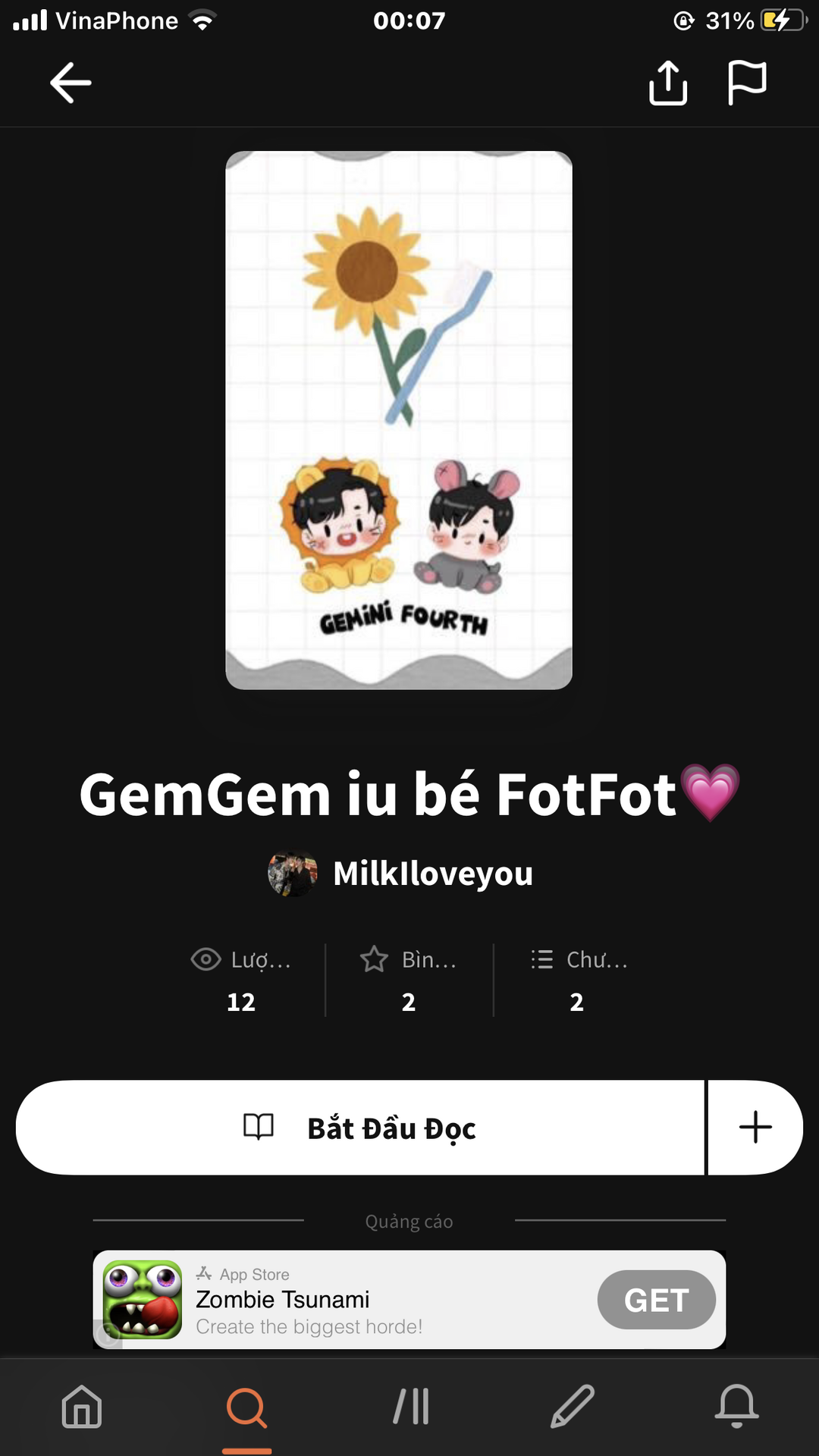Open the story cover image
Viewport: 819px width, 1456px height.
(399, 420)
